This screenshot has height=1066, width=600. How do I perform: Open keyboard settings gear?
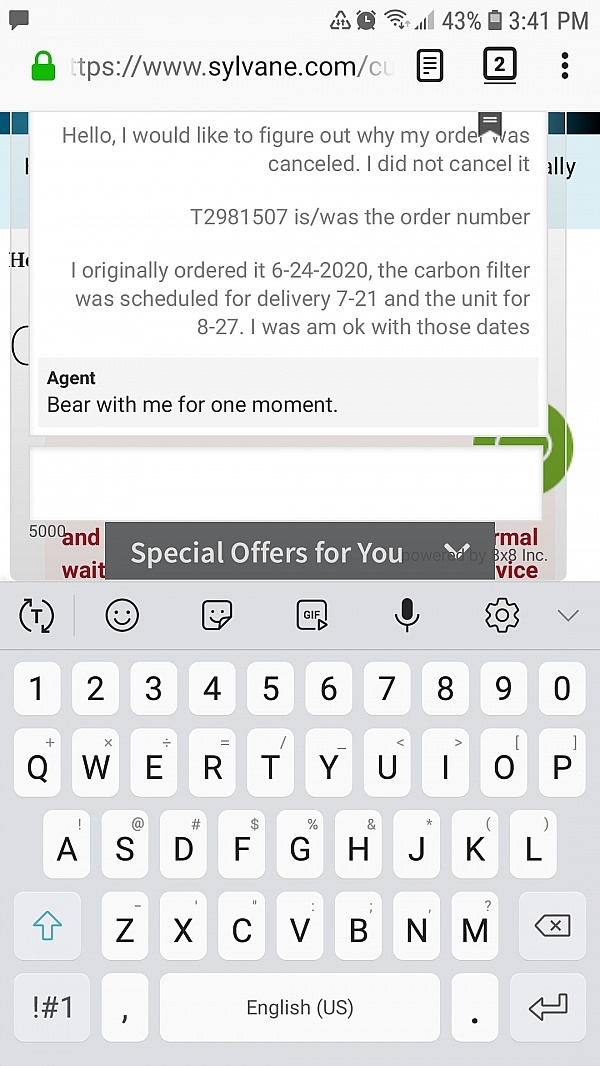tap(501, 615)
